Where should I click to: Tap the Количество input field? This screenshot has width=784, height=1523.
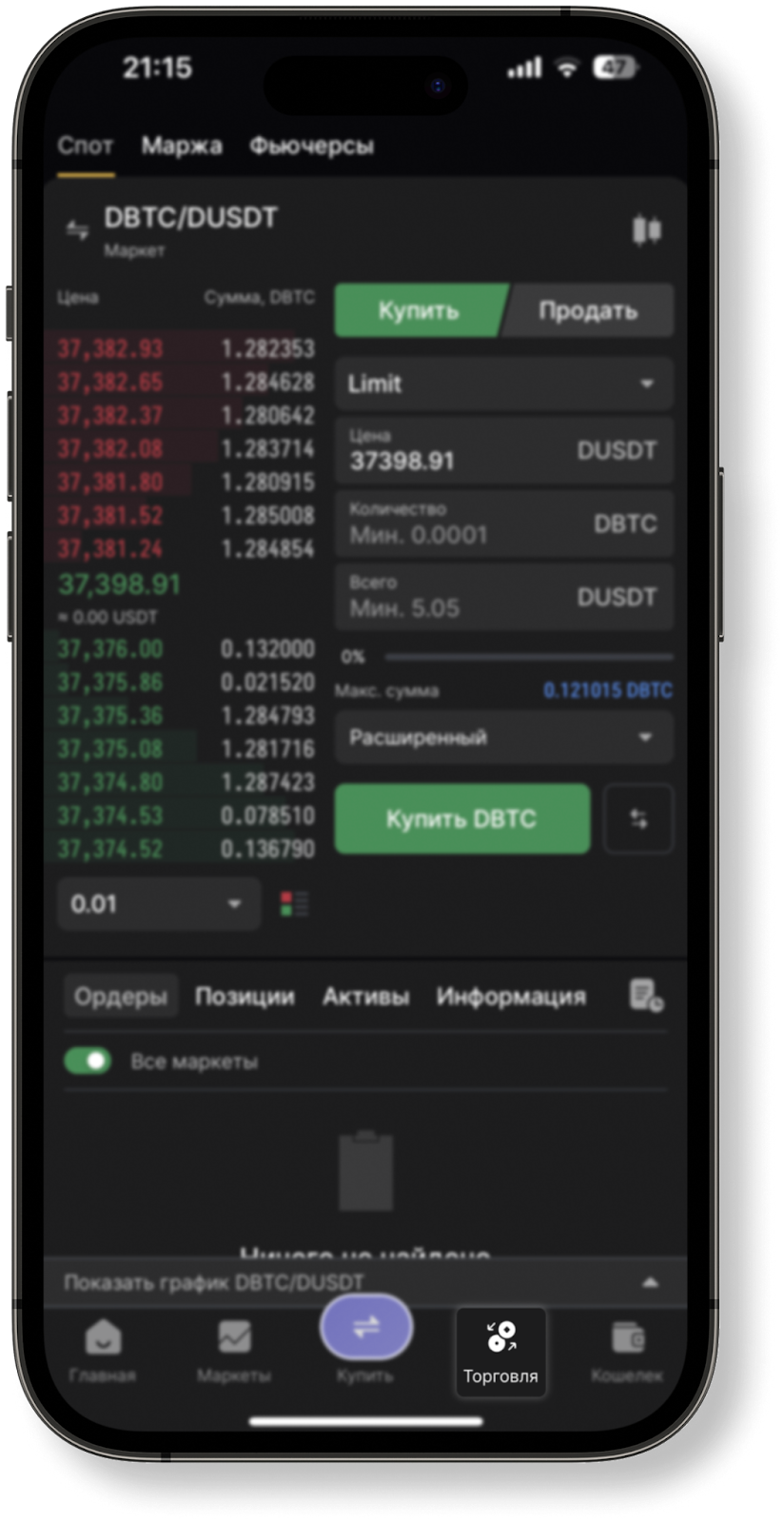(x=457, y=524)
